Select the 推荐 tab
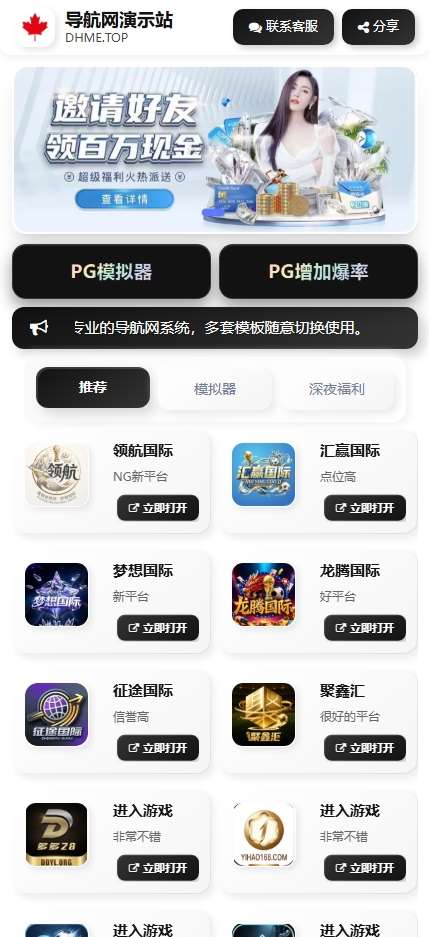The height and width of the screenshot is (937, 429). pyautogui.click(x=93, y=387)
